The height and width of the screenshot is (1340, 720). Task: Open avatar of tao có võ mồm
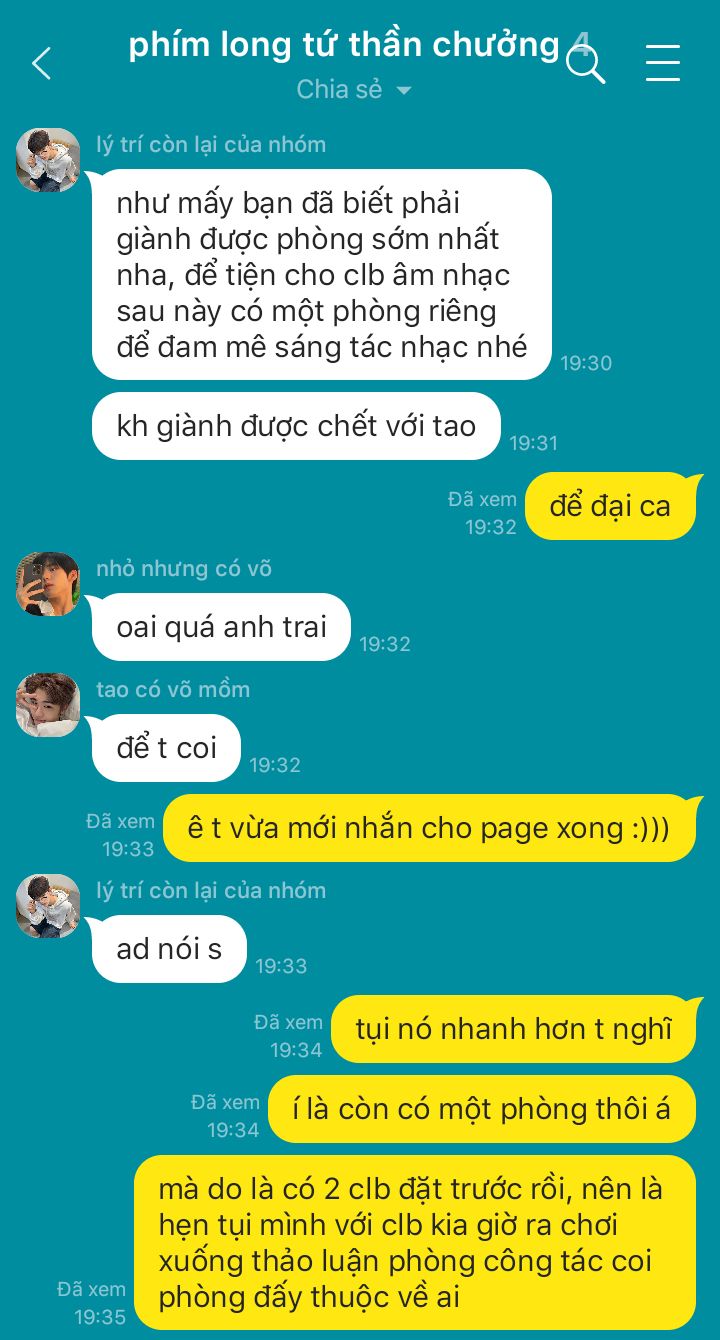point(48,705)
